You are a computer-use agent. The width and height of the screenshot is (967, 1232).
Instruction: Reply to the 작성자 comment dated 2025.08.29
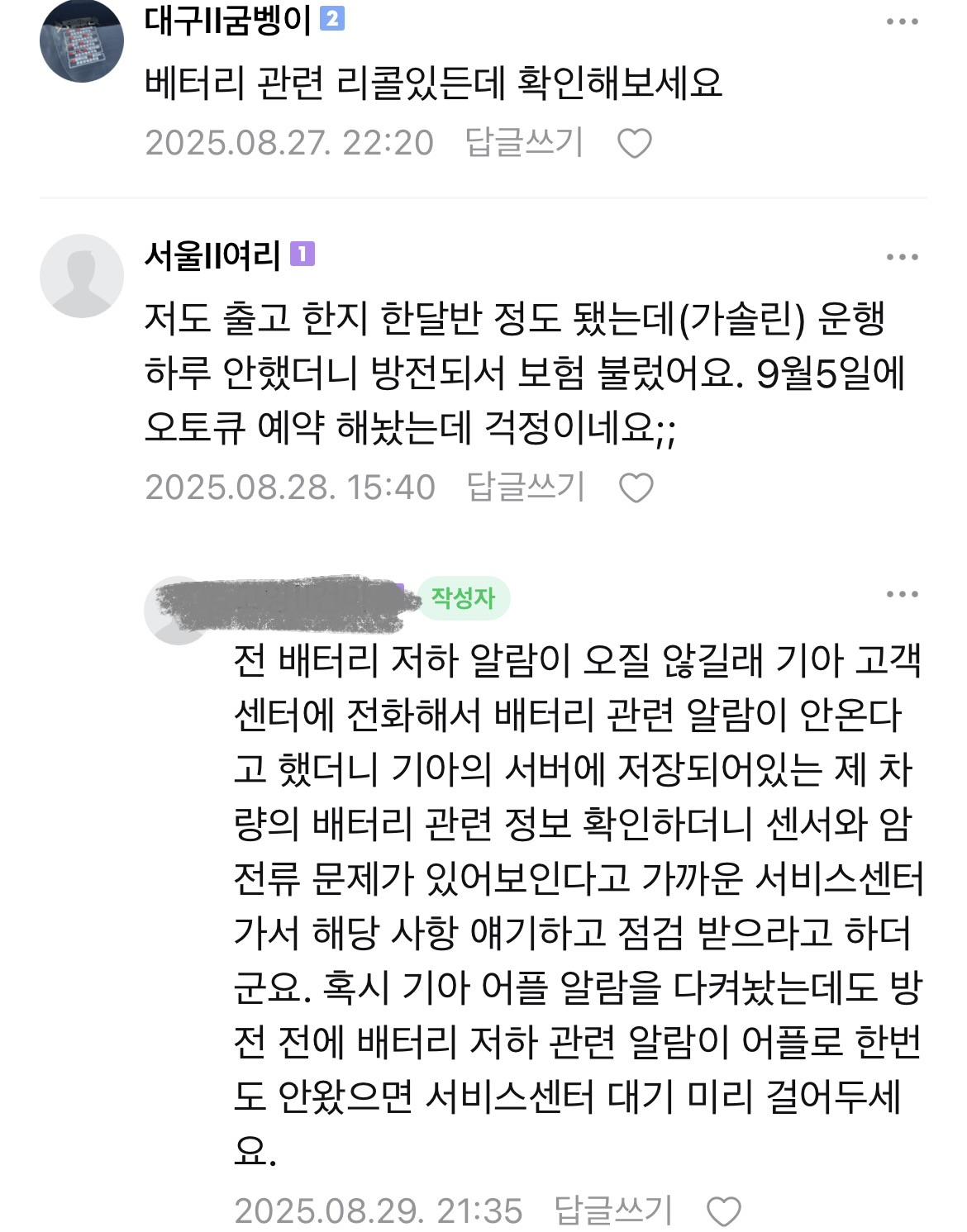click(x=613, y=1211)
